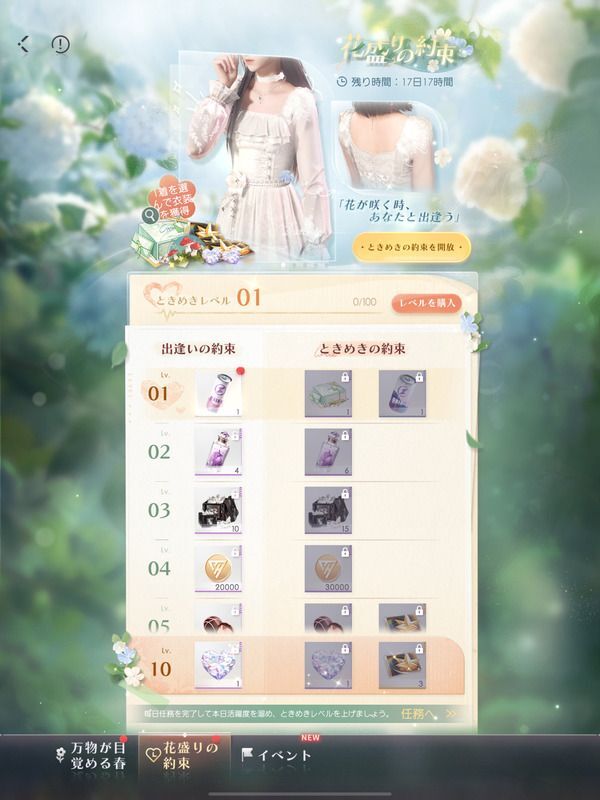Open the info exclamation icon

(x=61, y=44)
